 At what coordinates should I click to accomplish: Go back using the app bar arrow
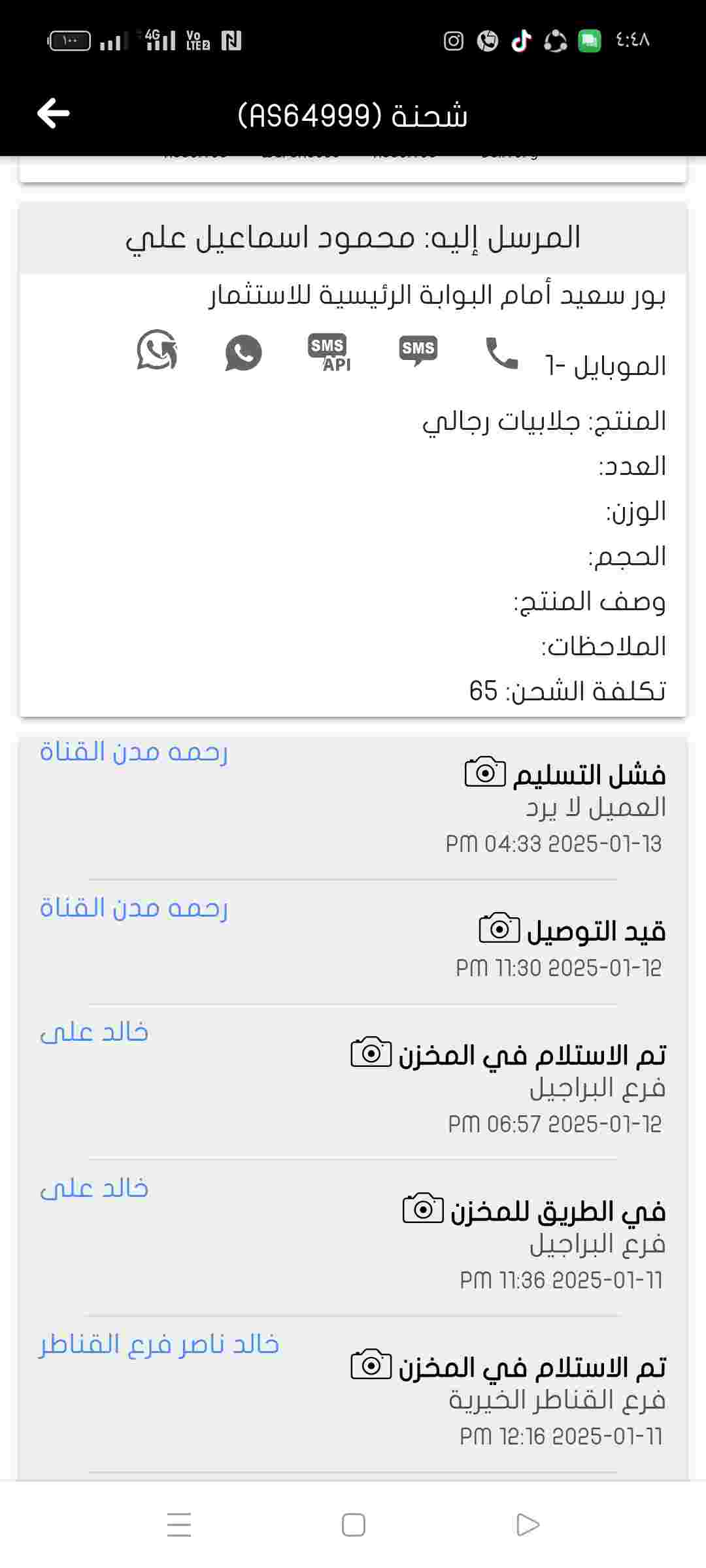click(54, 114)
